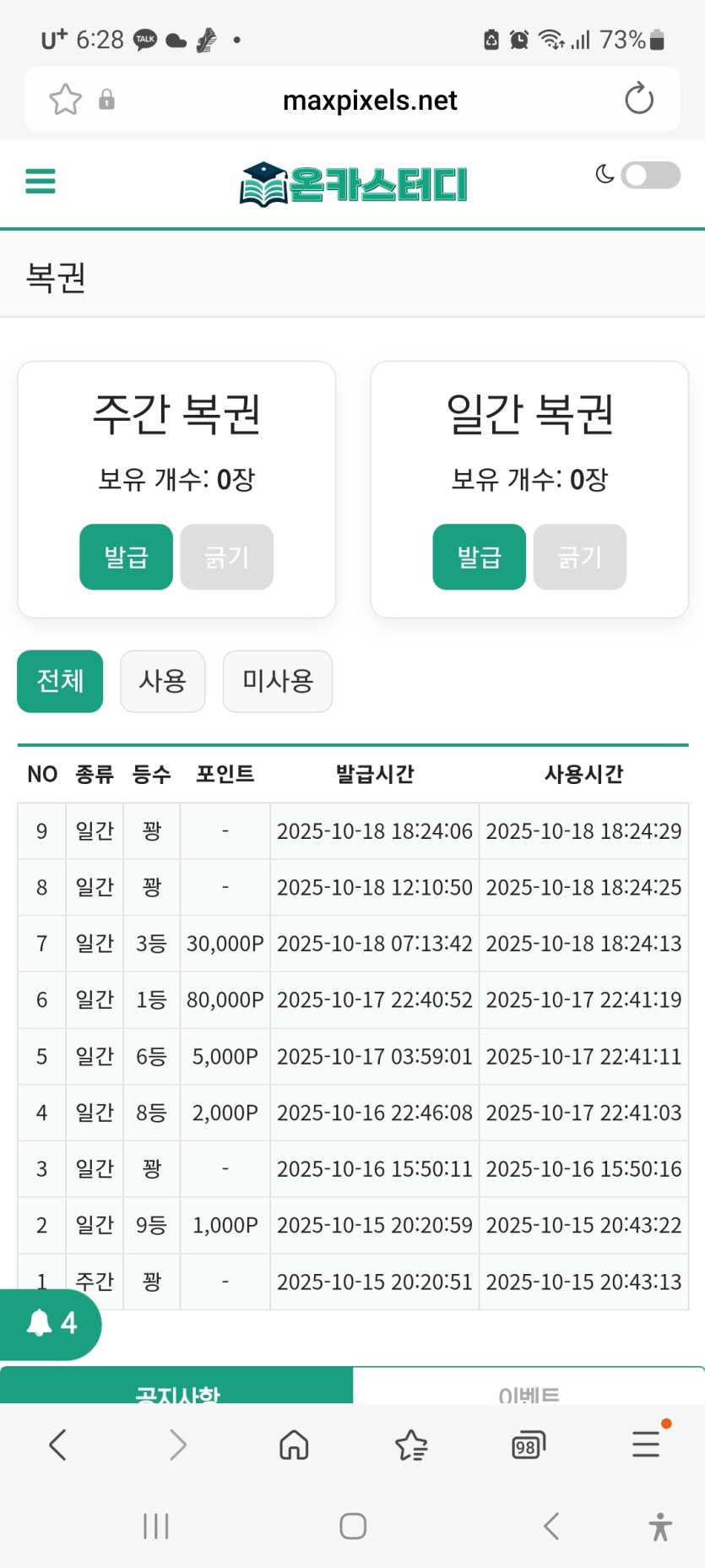Reload the page in the browser

639,100
